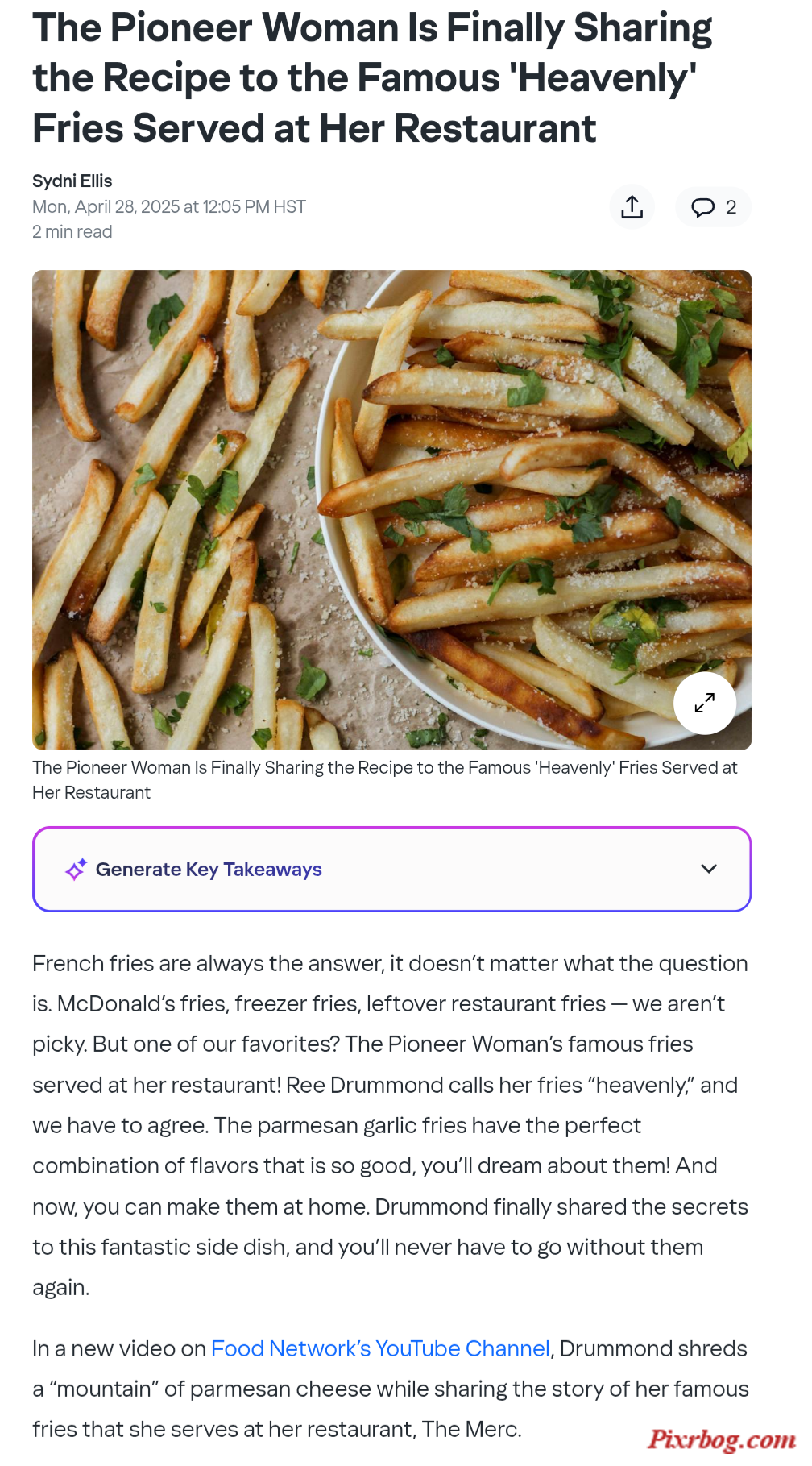Share this article
This screenshot has width=812, height=1466.
coord(632,207)
